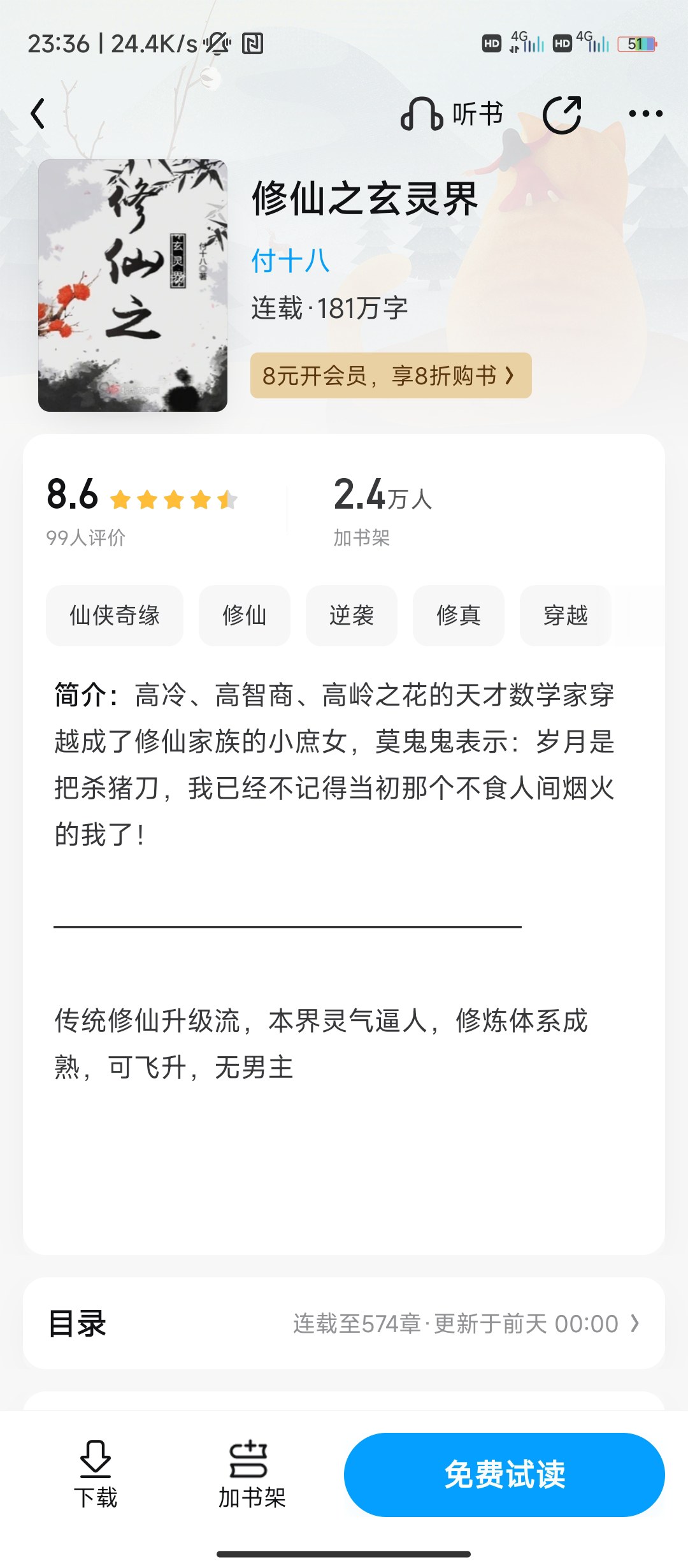This screenshot has width=688, height=1568.
Task: Select the 逆袭 tag
Action: [x=351, y=615]
